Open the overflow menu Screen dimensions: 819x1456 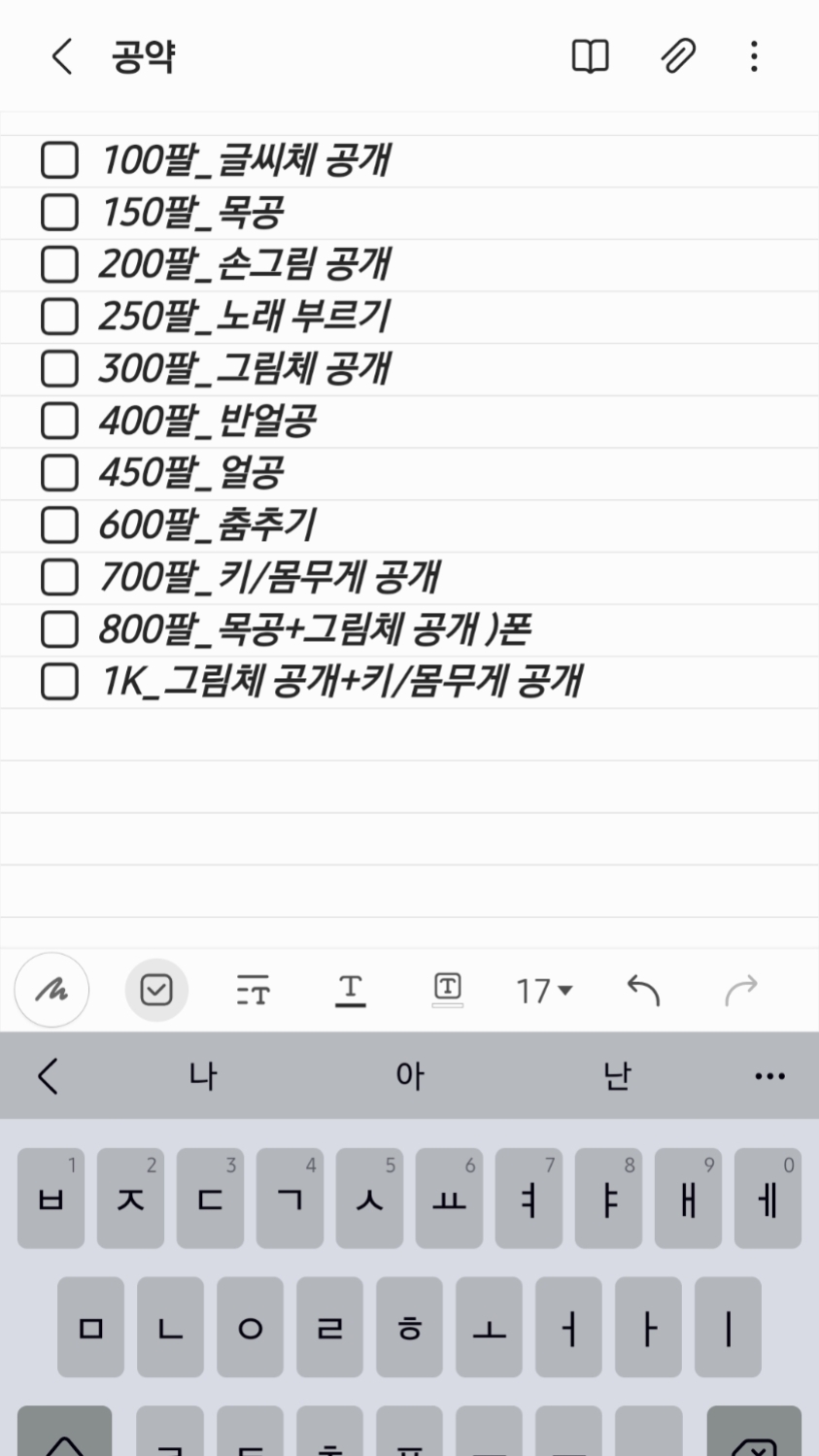(754, 57)
